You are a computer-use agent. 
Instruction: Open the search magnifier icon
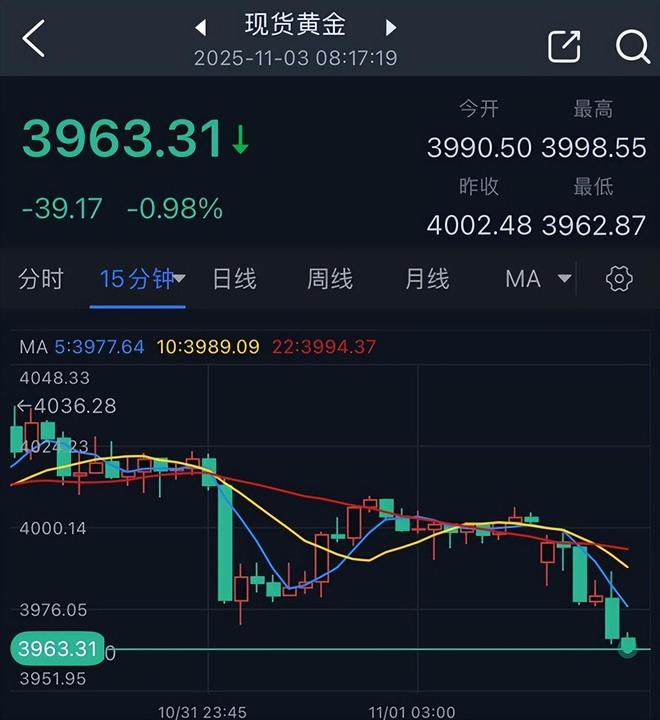click(632, 46)
